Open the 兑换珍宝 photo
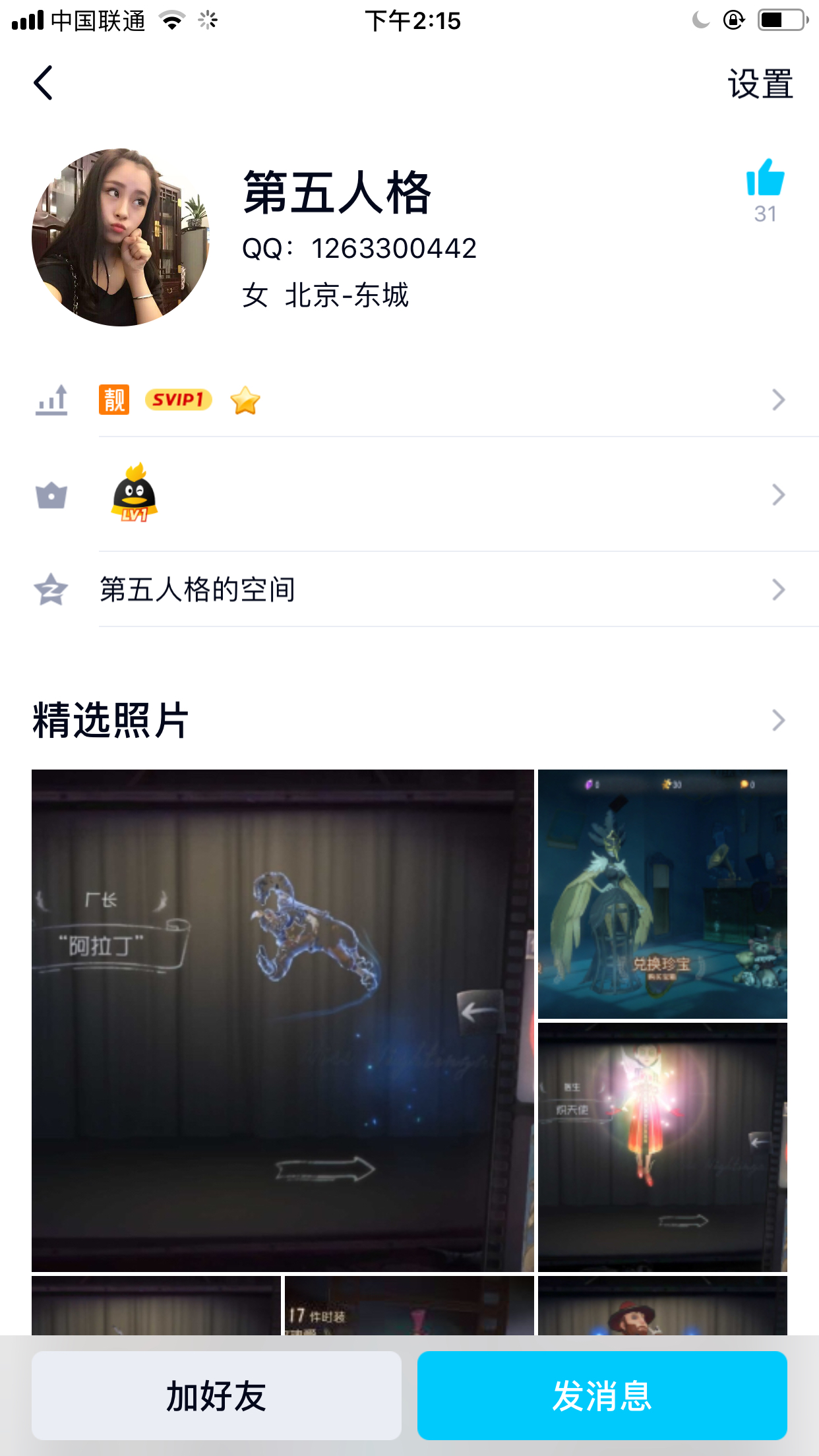This screenshot has height=1456, width=819. coord(663,894)
